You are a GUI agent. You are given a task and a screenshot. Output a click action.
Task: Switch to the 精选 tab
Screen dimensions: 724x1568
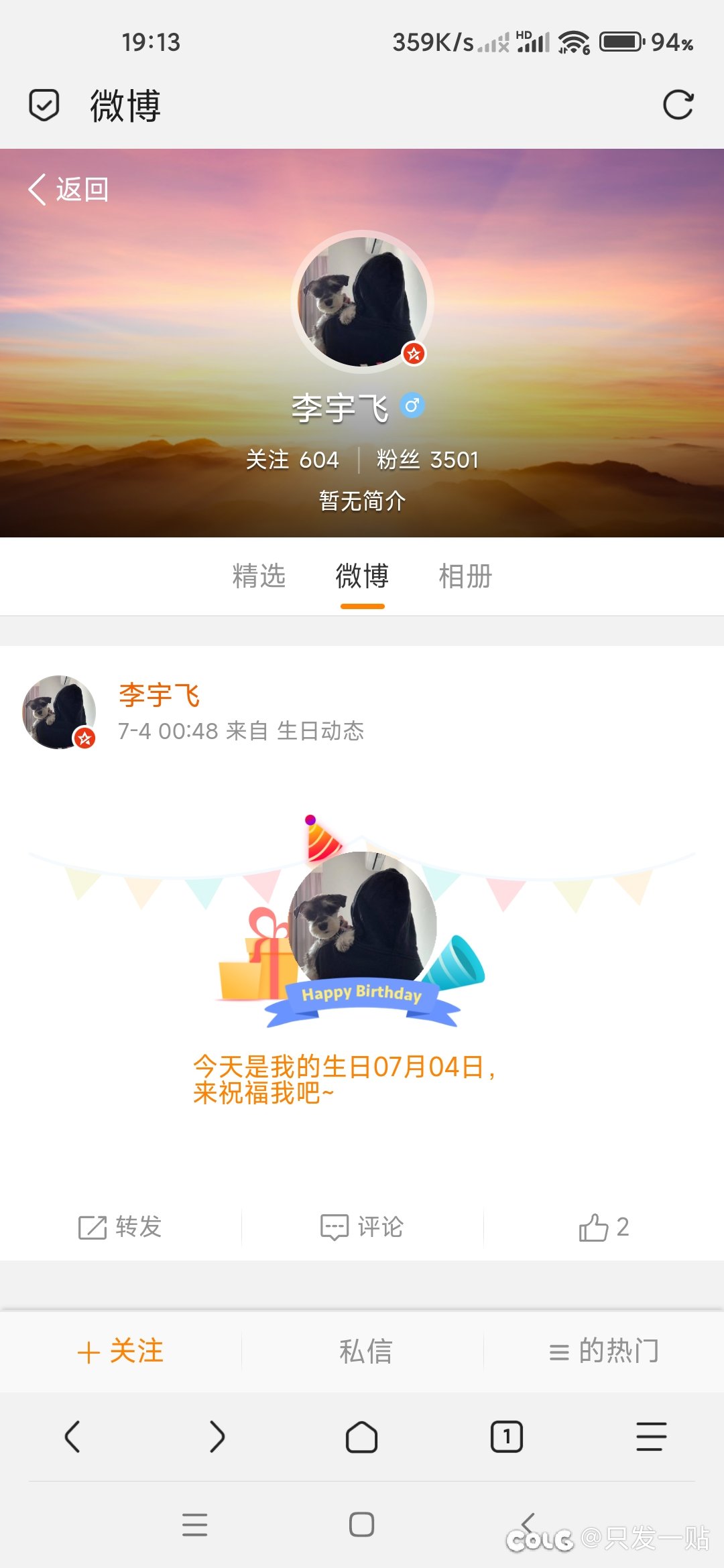pos(259,576)
